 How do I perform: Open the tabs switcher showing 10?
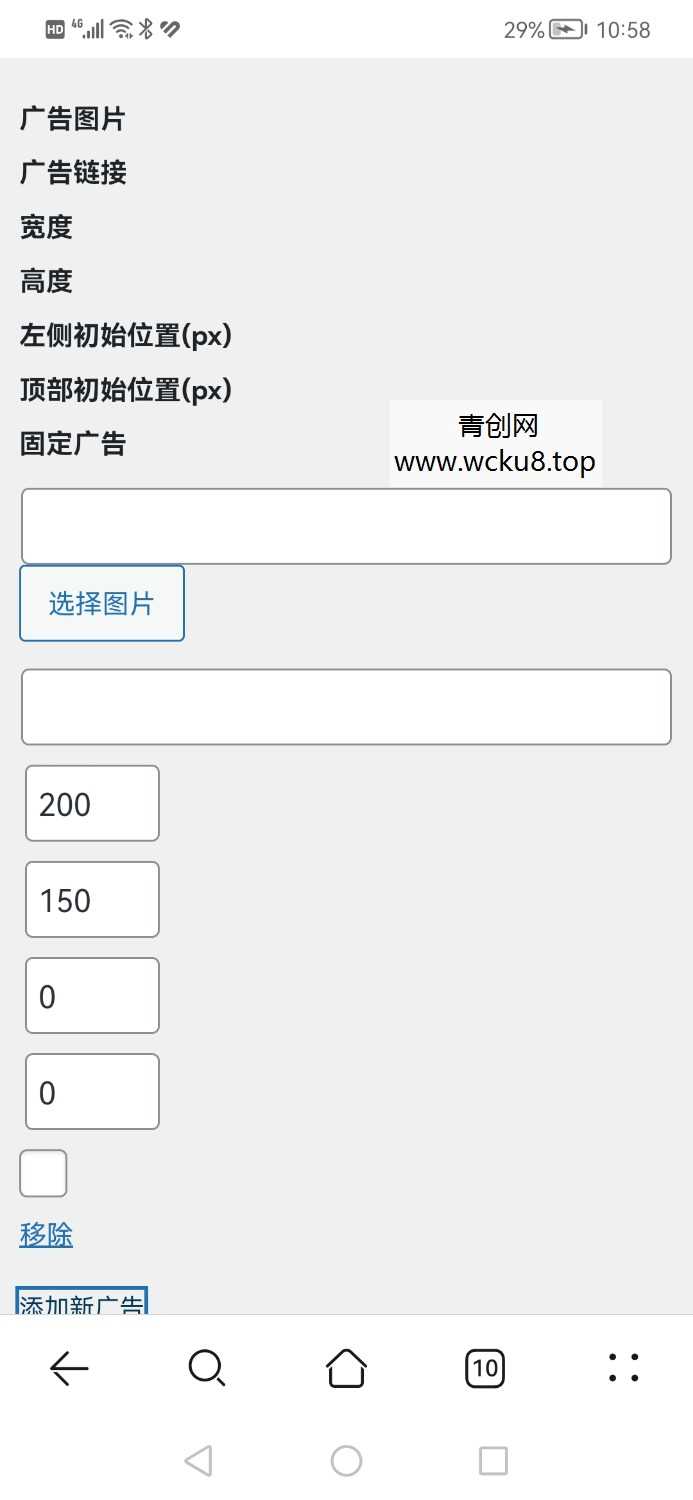(485, 1368)
